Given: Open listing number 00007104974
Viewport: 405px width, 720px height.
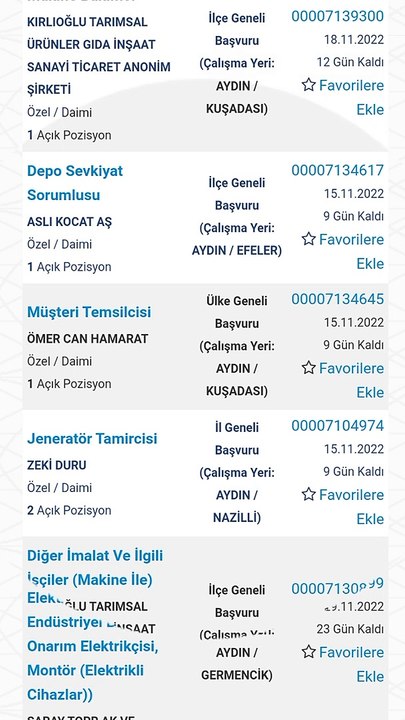Looking at the screenshot, I should (338, 426).
